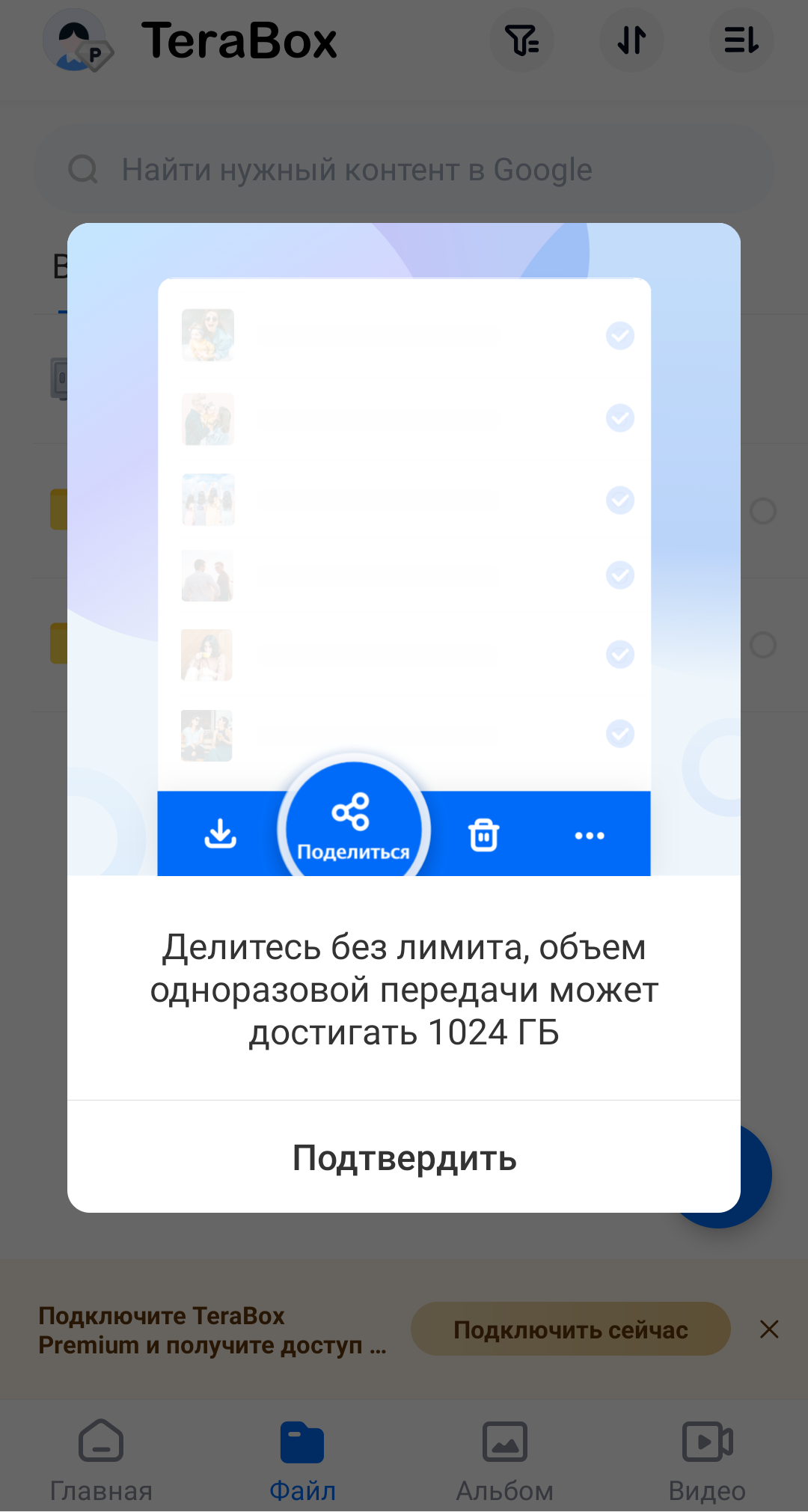Open the filter icon in the top bar
Screen dimensions: 808x1512
(x=521, y=40)
